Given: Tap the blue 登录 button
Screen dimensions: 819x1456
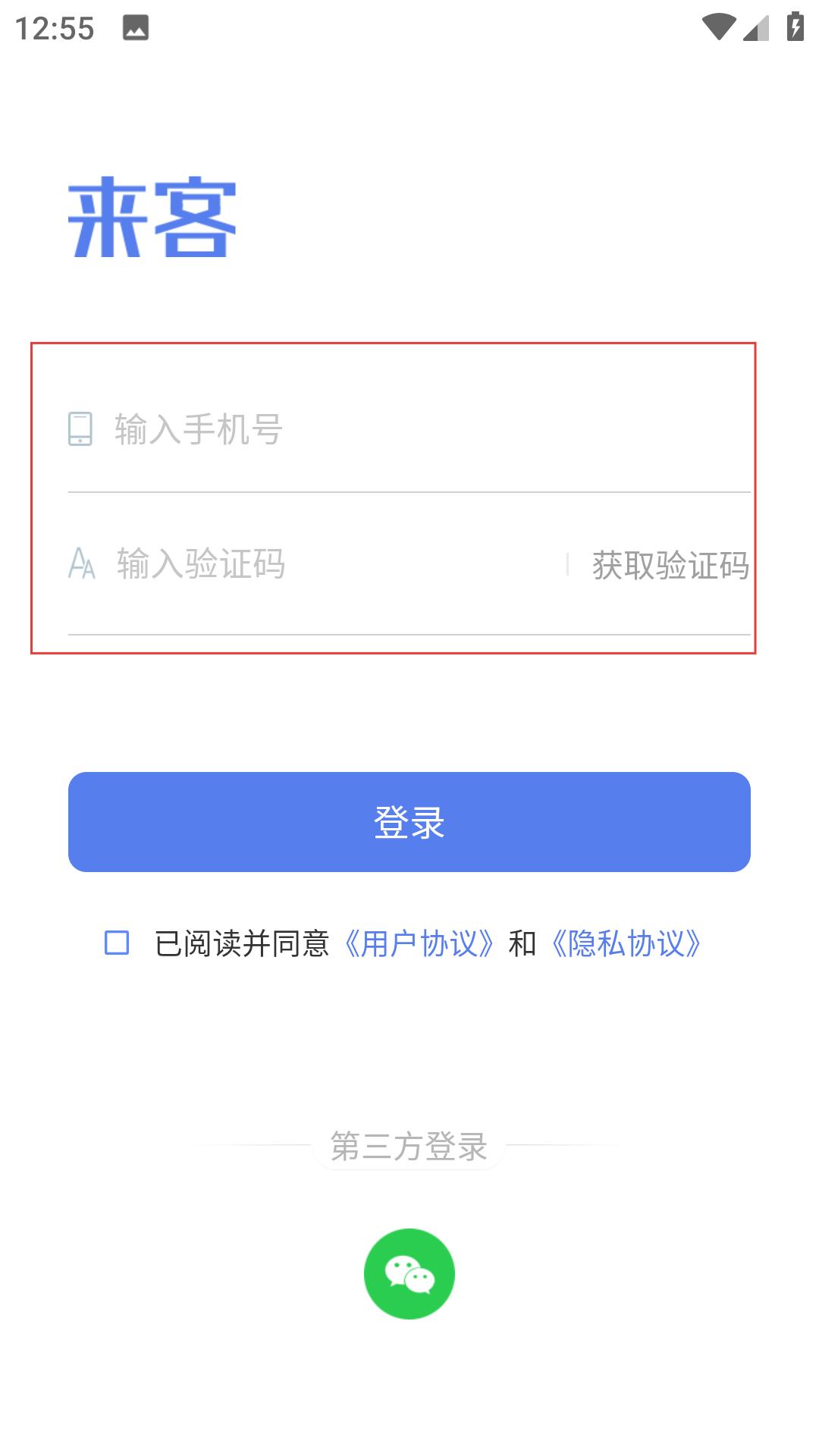Looking at the screenshot, I should click(x=409, y=822).
